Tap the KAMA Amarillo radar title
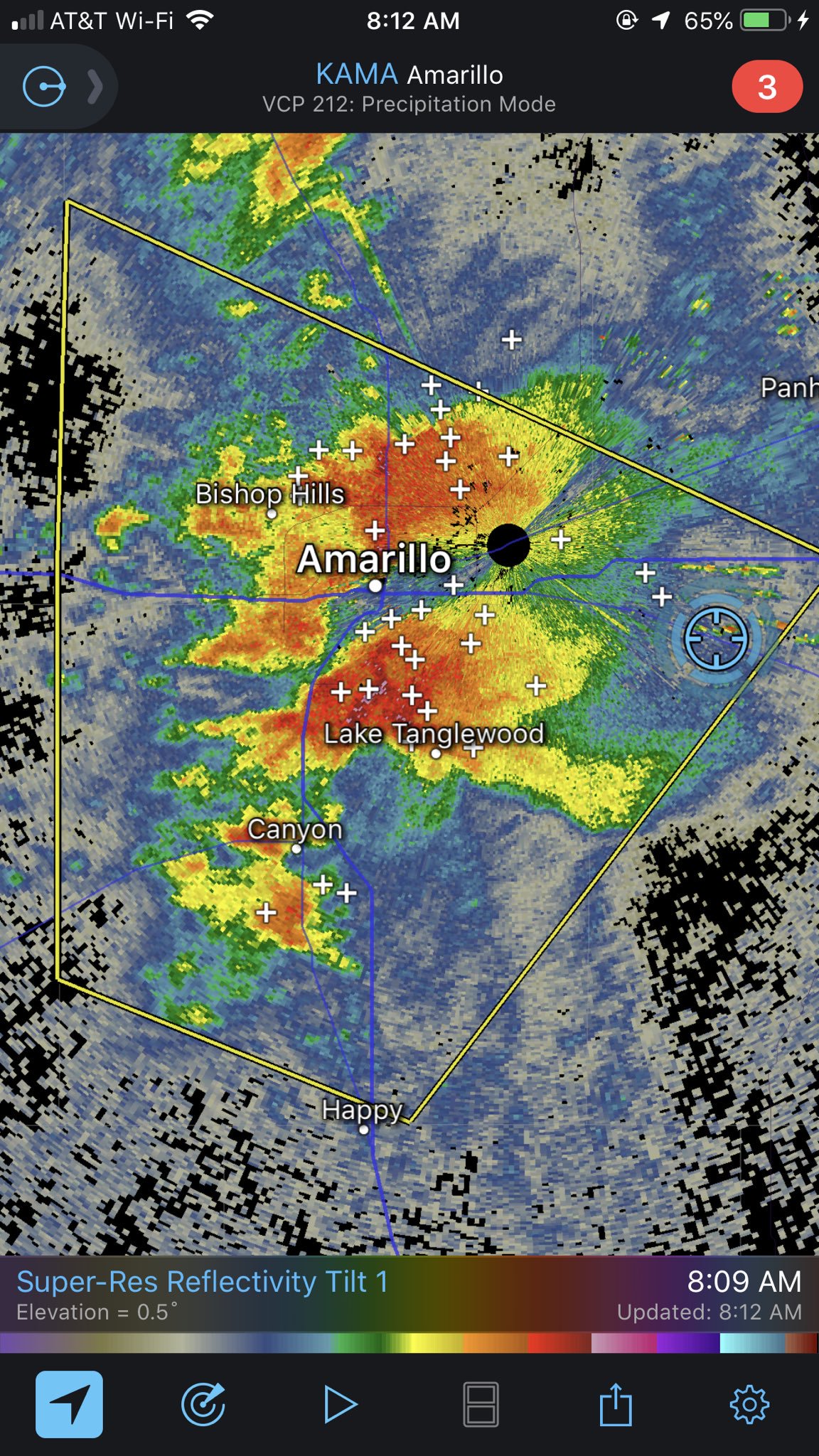 (x=409, y=75)
